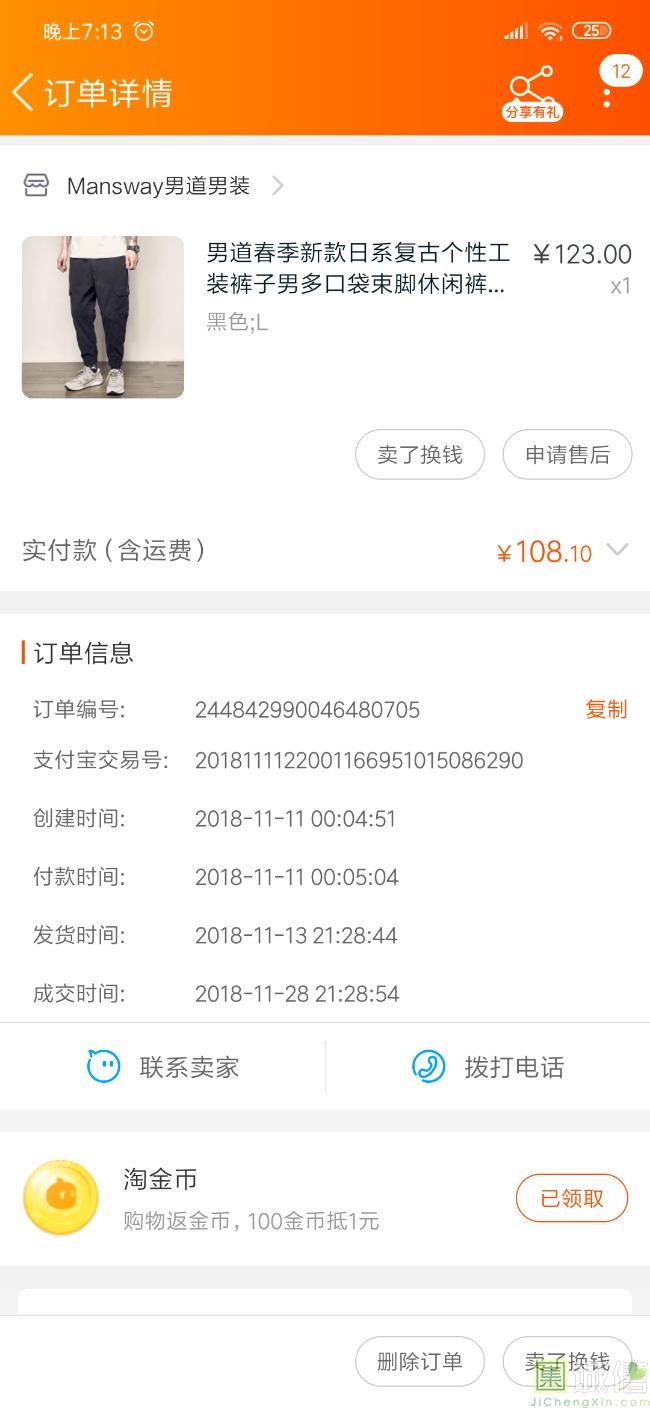Expand the 实付款 payment breakdown
Viewport: 650px width, 1408px height.
[x=617, y=550]
